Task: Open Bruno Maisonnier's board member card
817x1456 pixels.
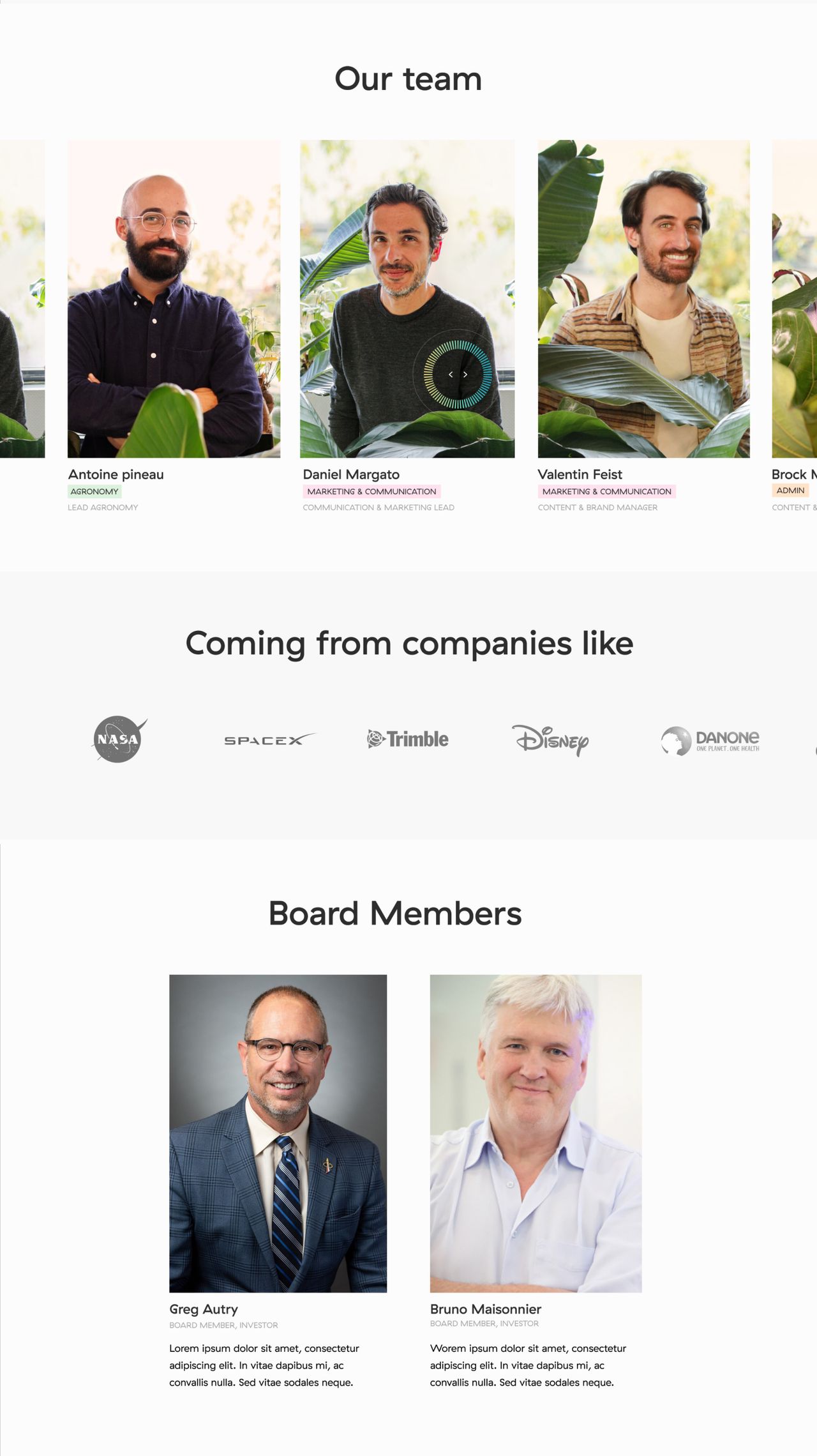Action: click(536, 1133)
